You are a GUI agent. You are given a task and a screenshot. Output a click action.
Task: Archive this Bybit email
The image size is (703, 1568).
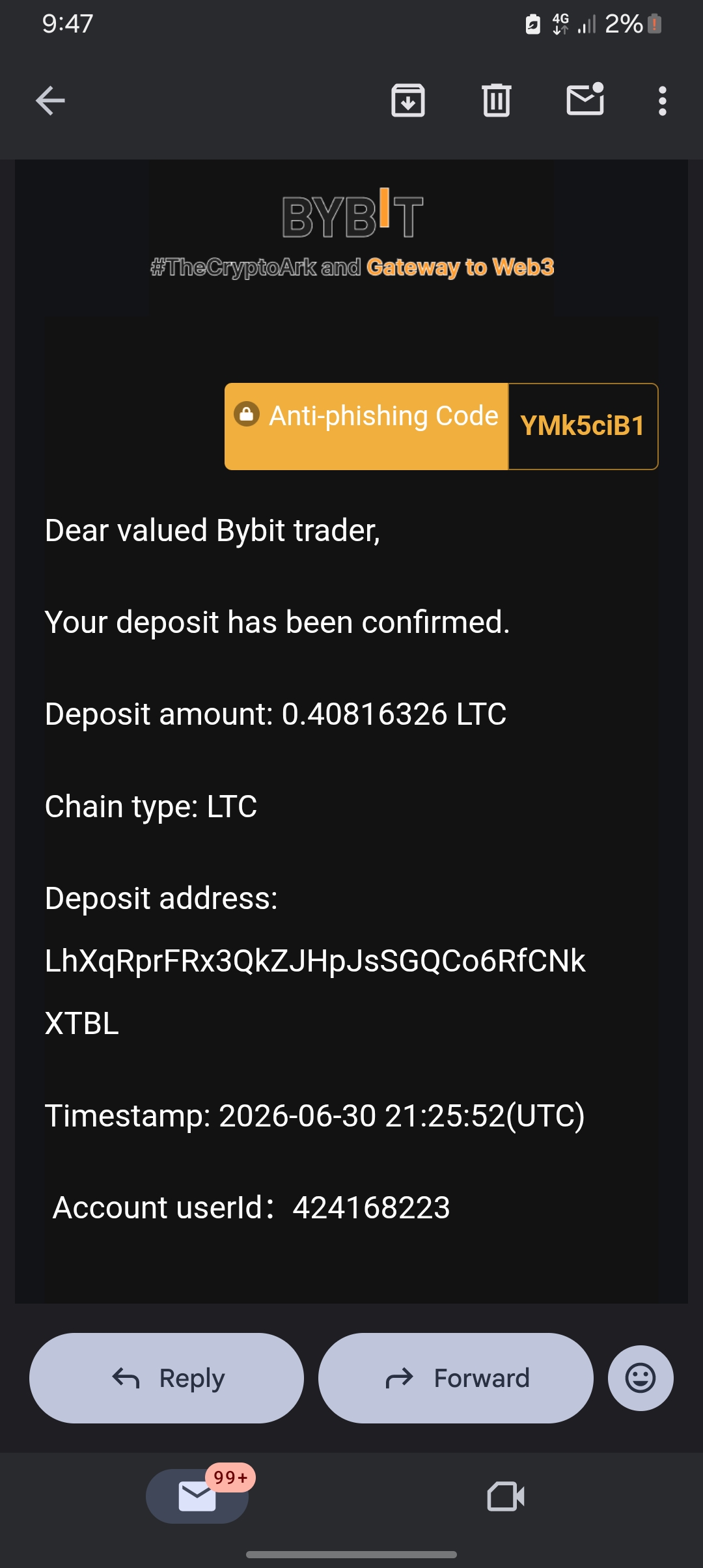coord(408,100)
